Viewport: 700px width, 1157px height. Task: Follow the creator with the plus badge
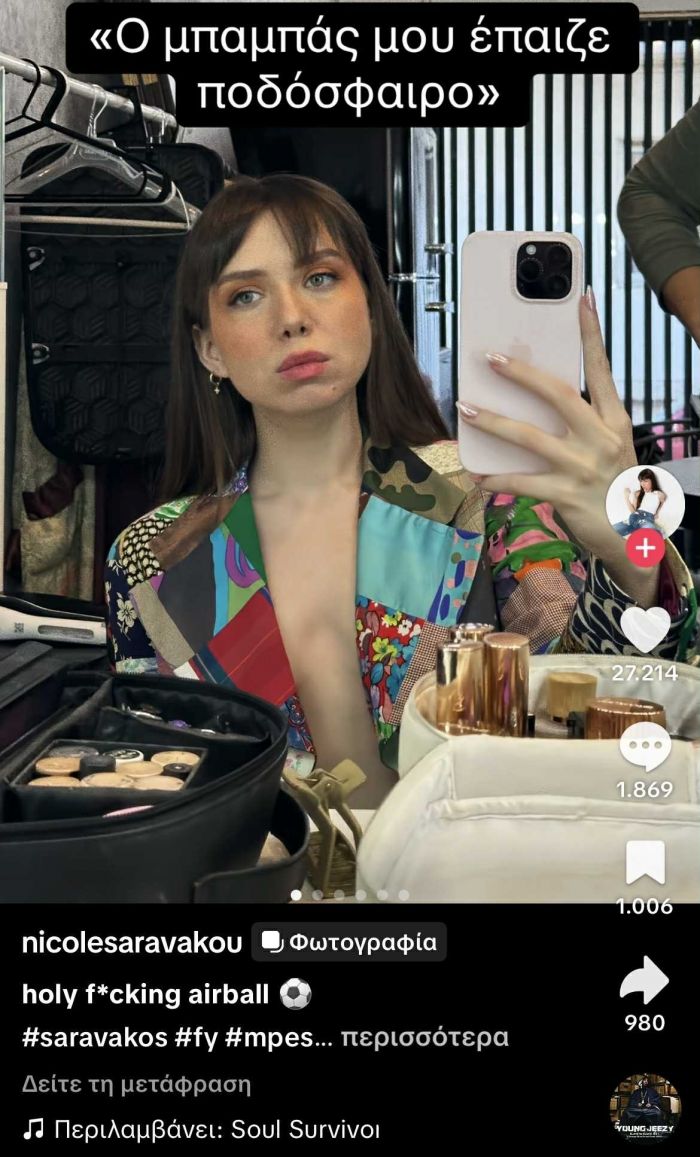pyautogui.click(x=645, y=549)
